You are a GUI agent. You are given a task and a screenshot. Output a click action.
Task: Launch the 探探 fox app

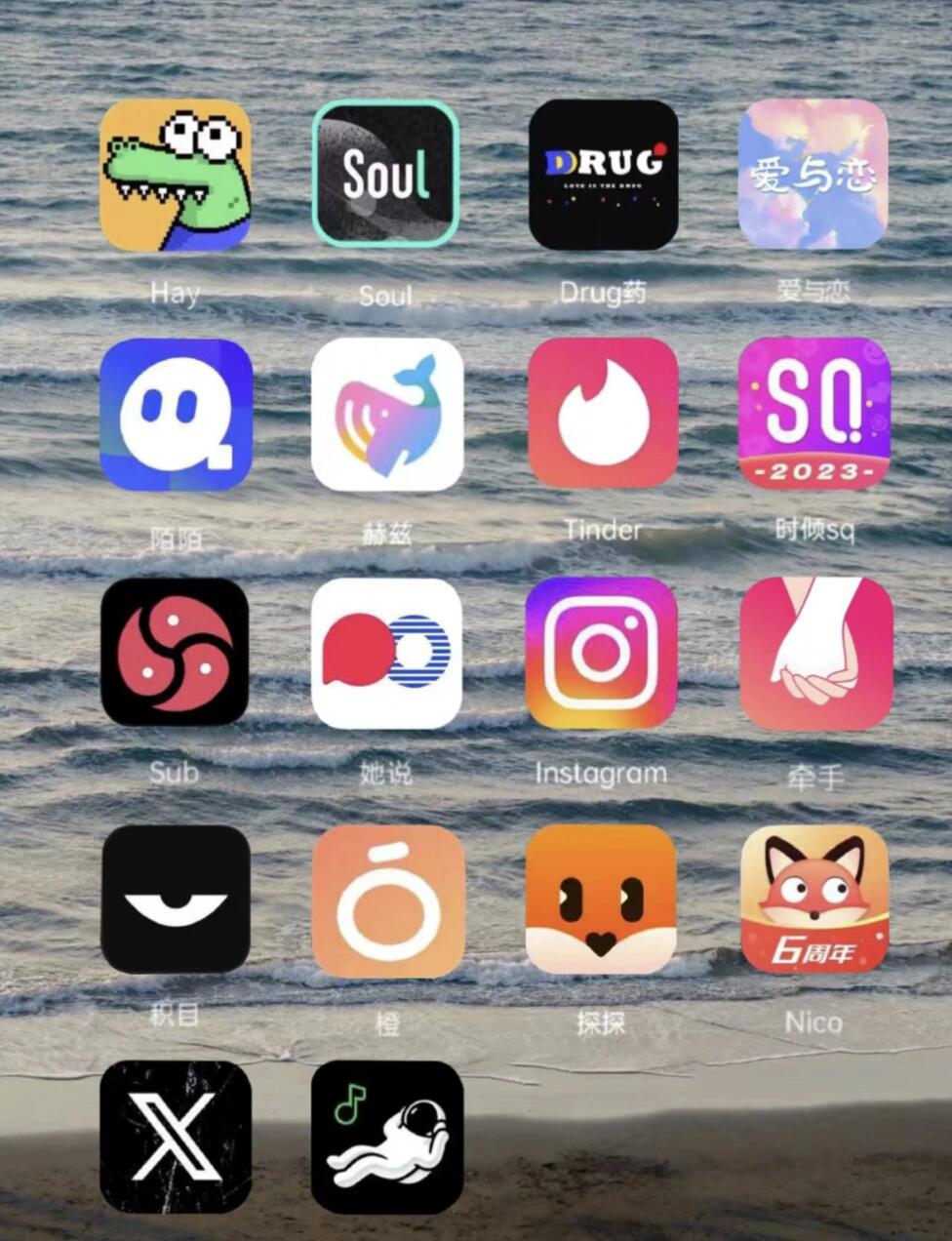click(601, 900)
